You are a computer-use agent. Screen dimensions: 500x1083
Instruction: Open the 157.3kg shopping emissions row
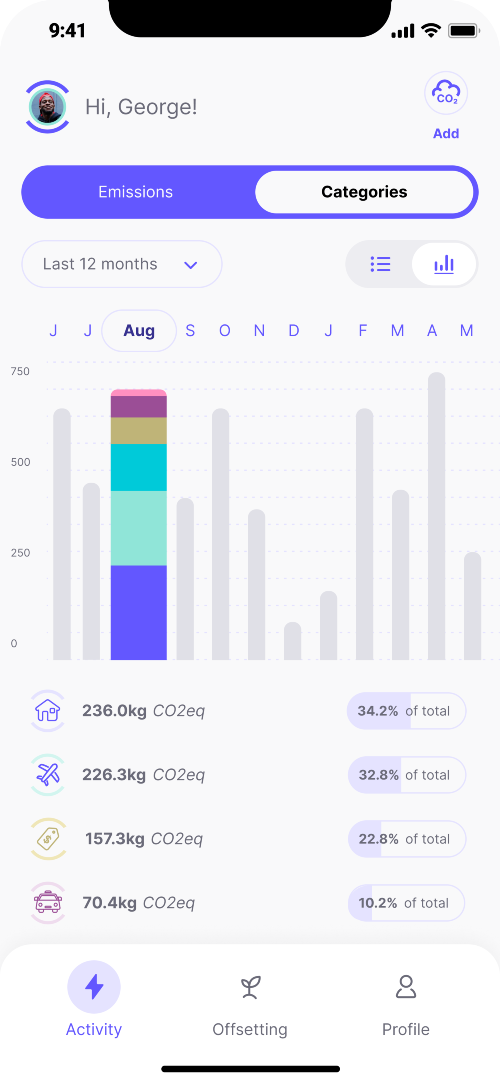click(249, 839)
